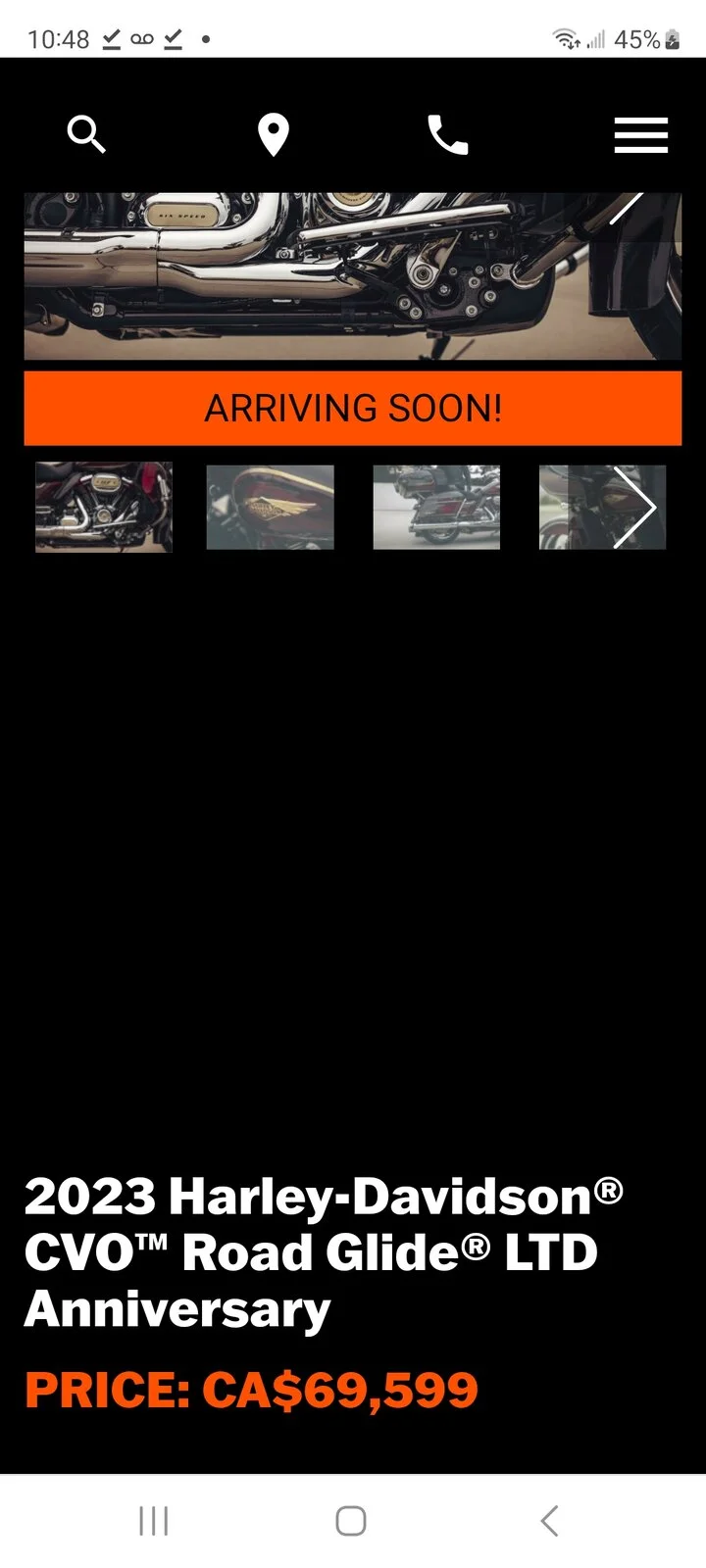Select the engine thumbnail in the gallery
The width and height of the screenshot is (706, 1568).
point(104,507)
